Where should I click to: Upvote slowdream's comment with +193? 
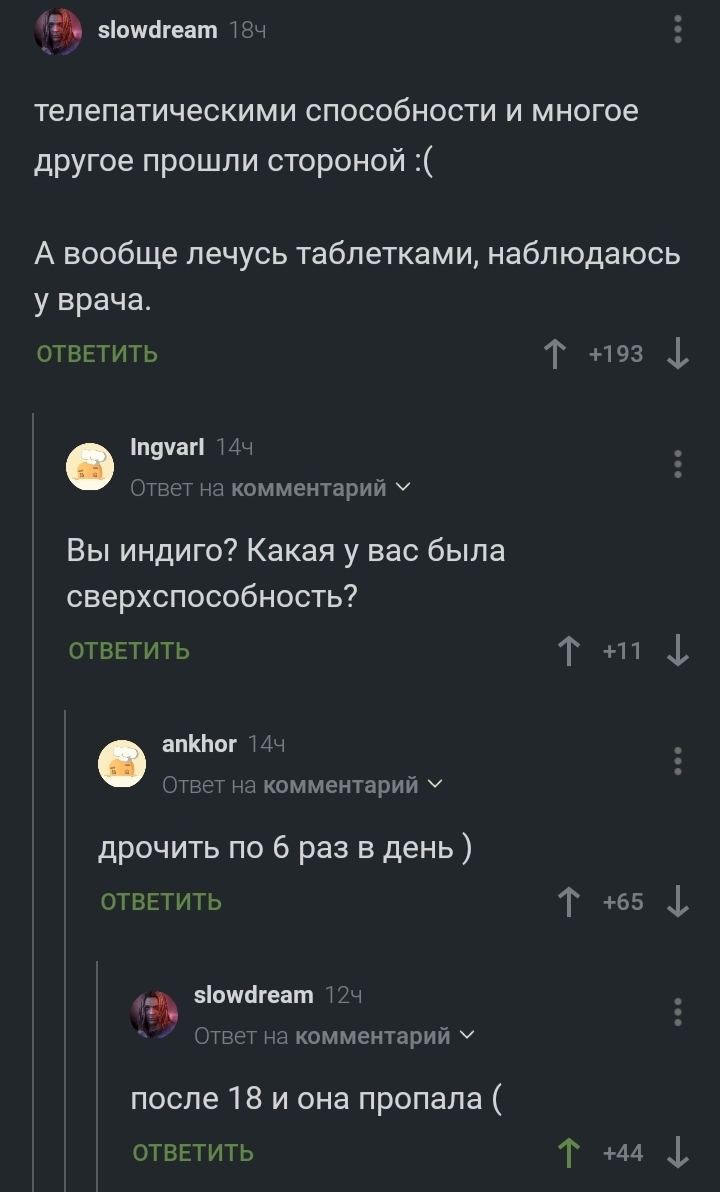(x=555, y=354)
